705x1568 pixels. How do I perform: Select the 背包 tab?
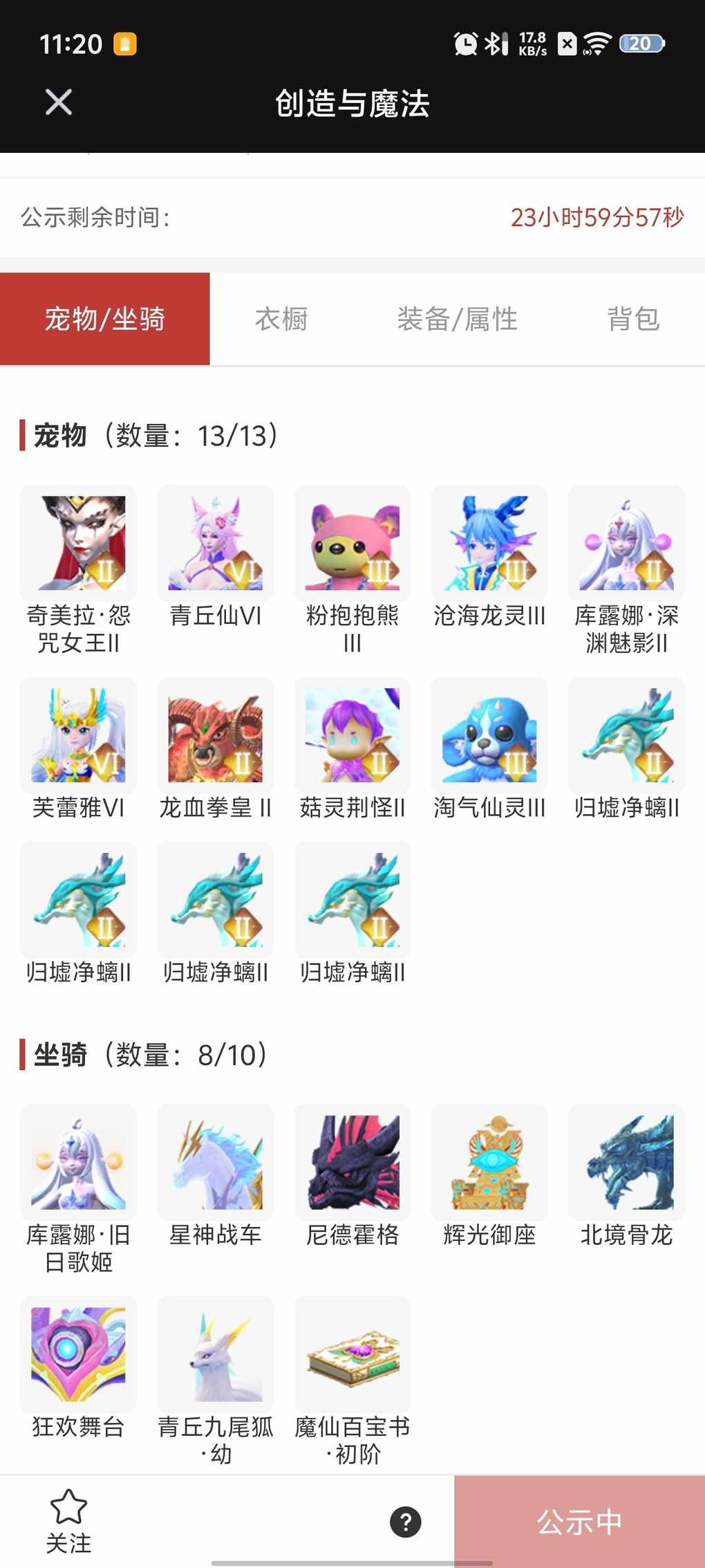(x=633, y=319)
